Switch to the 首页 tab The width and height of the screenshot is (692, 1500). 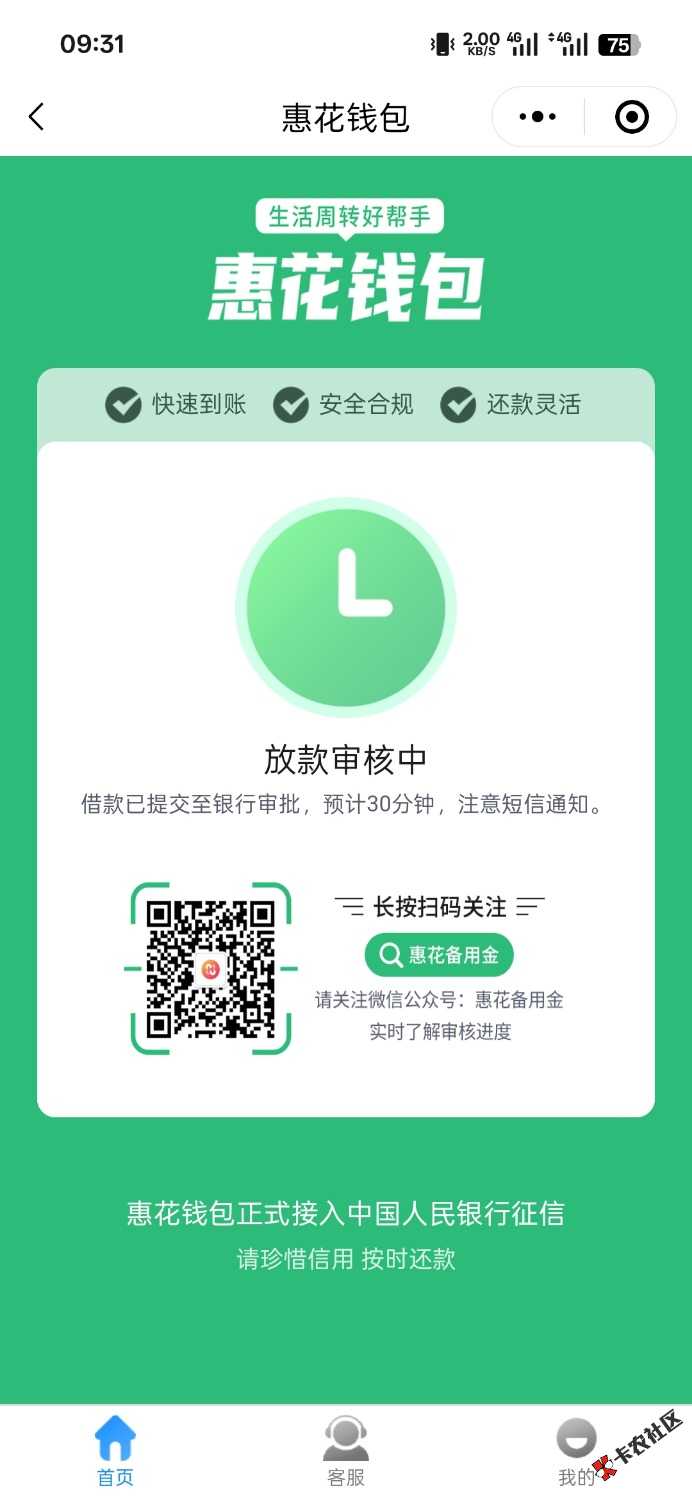[115, 1451]
